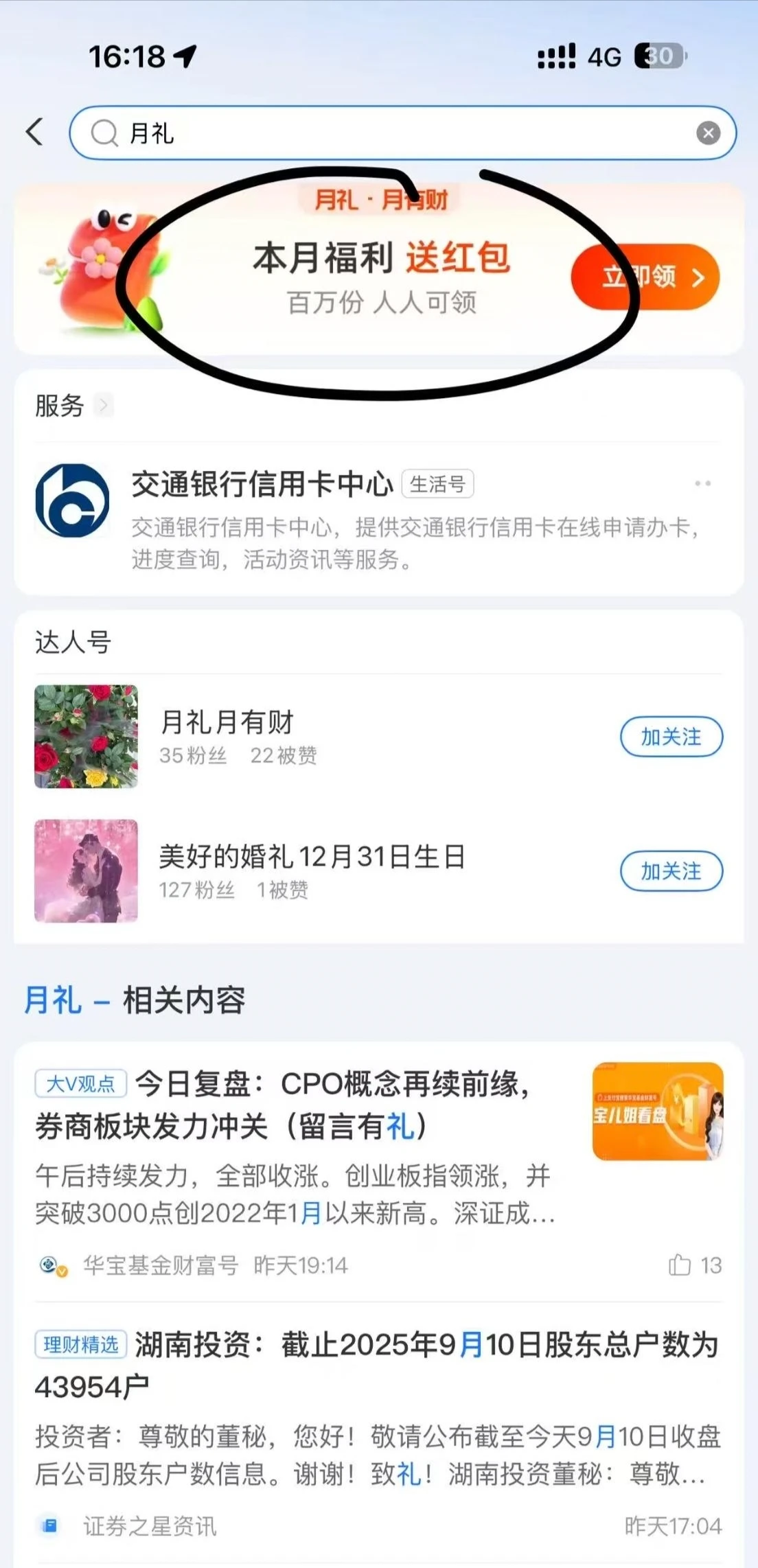
Task: Open 美好的婚礼12月31日生日 account
Action: coord(312,857)
